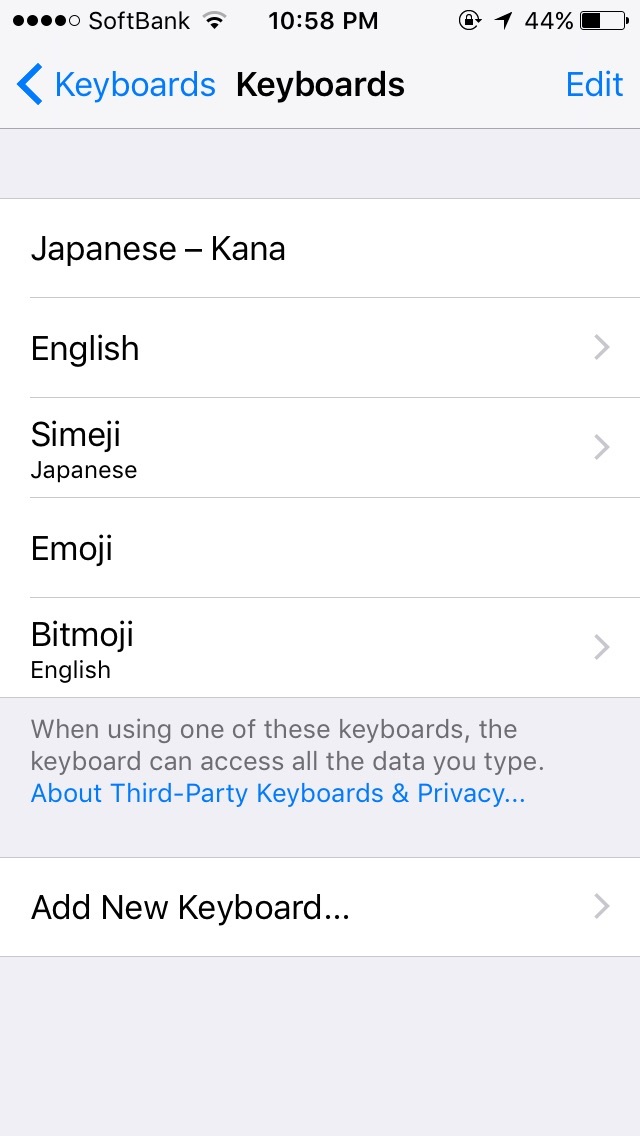640x1136 pixels.
Task: Go back to the previous Keyboards screen
Action: 116,85
